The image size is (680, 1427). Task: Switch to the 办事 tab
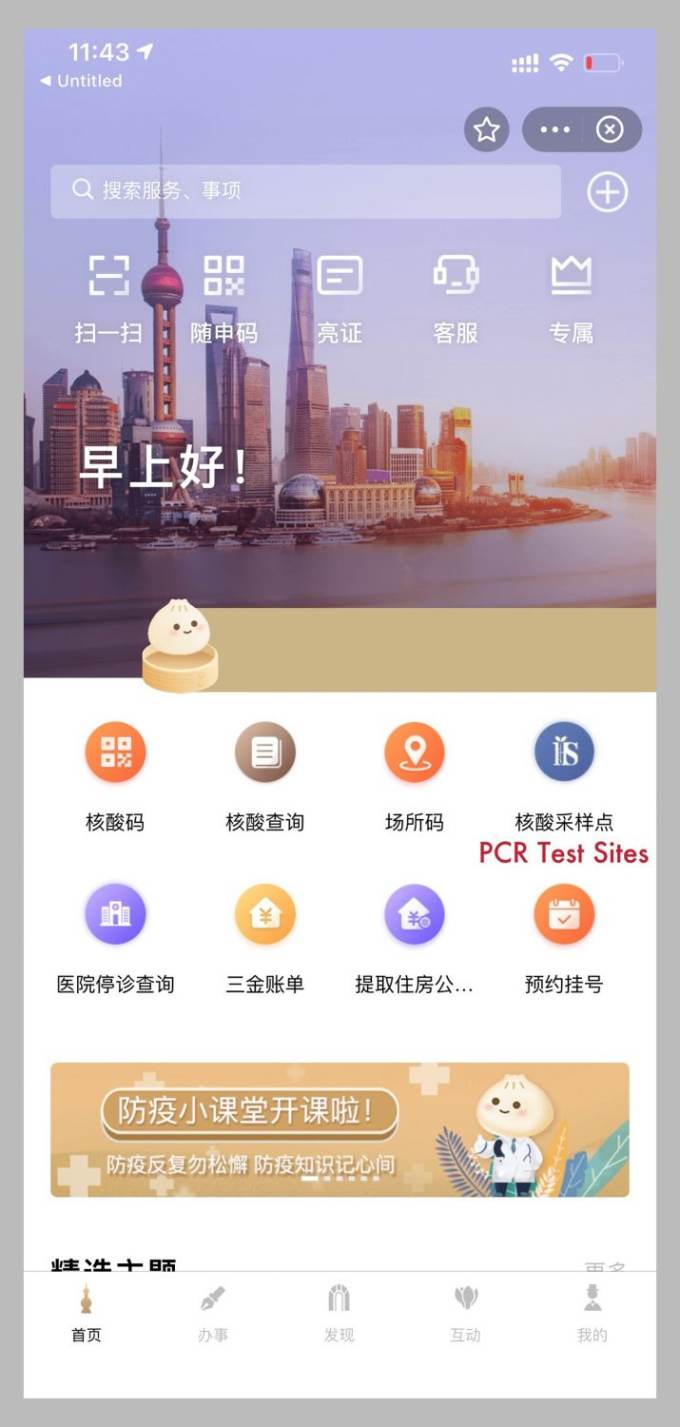coord(212,1314)
